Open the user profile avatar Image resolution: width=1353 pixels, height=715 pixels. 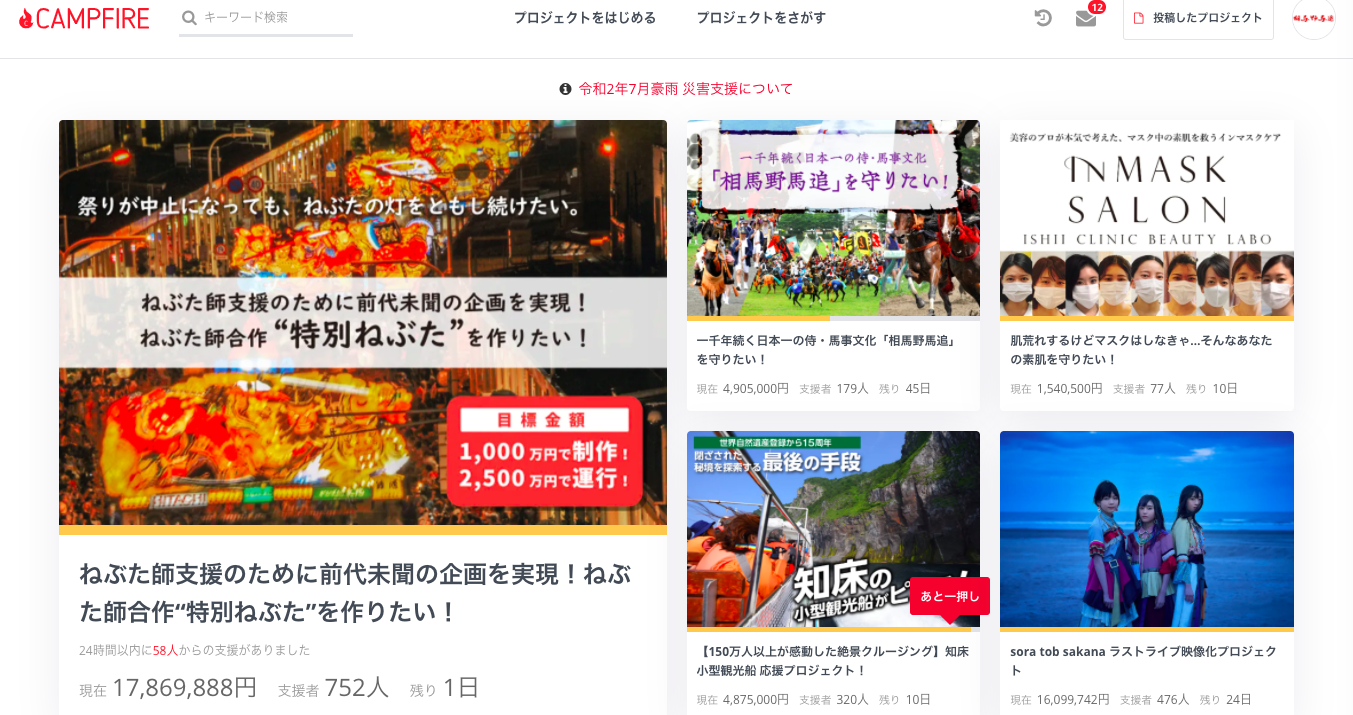coord(1313,18)
